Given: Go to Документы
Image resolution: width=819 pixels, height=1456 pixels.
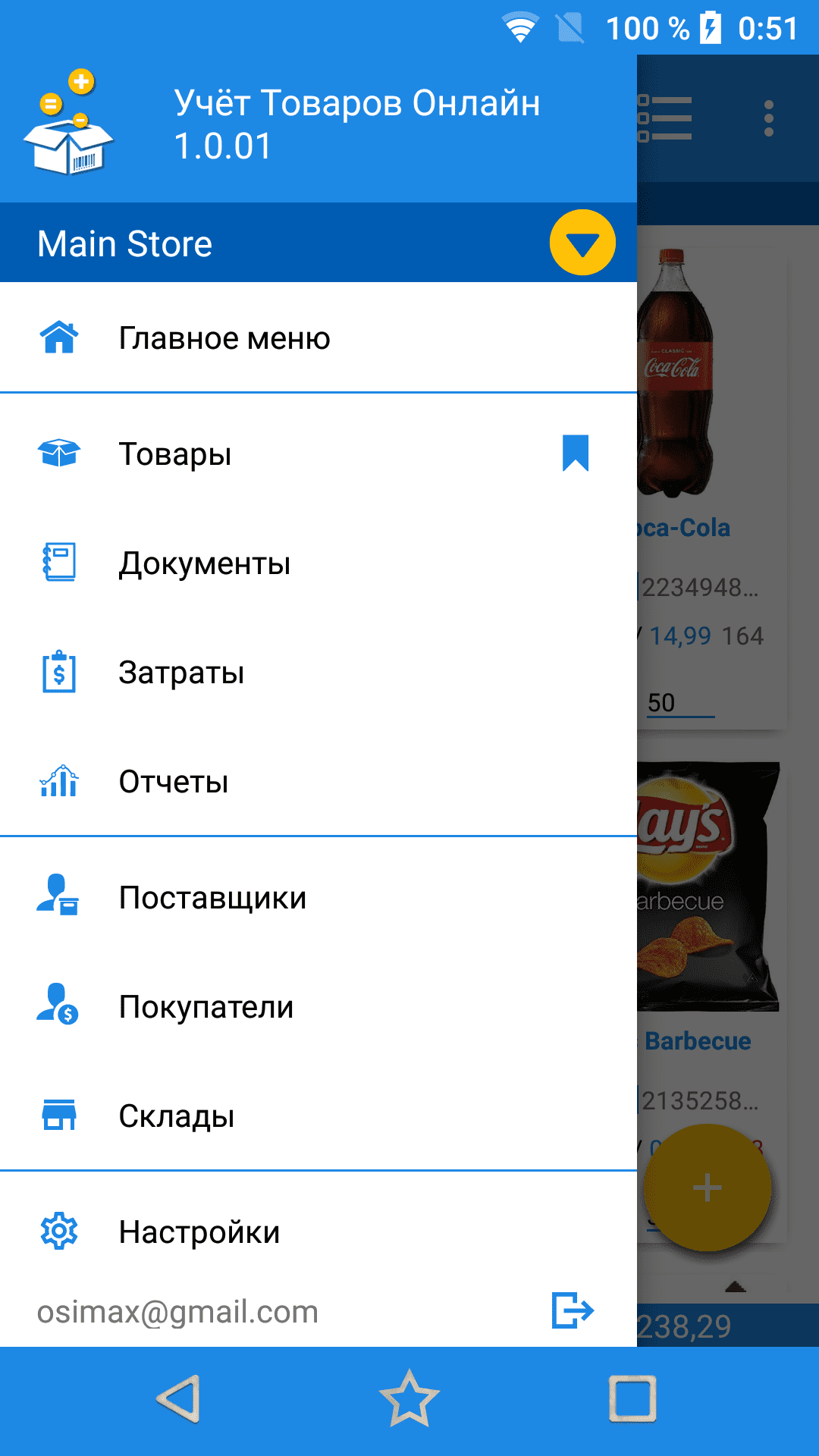Looking at the screenshot, I should pos(205,563).
